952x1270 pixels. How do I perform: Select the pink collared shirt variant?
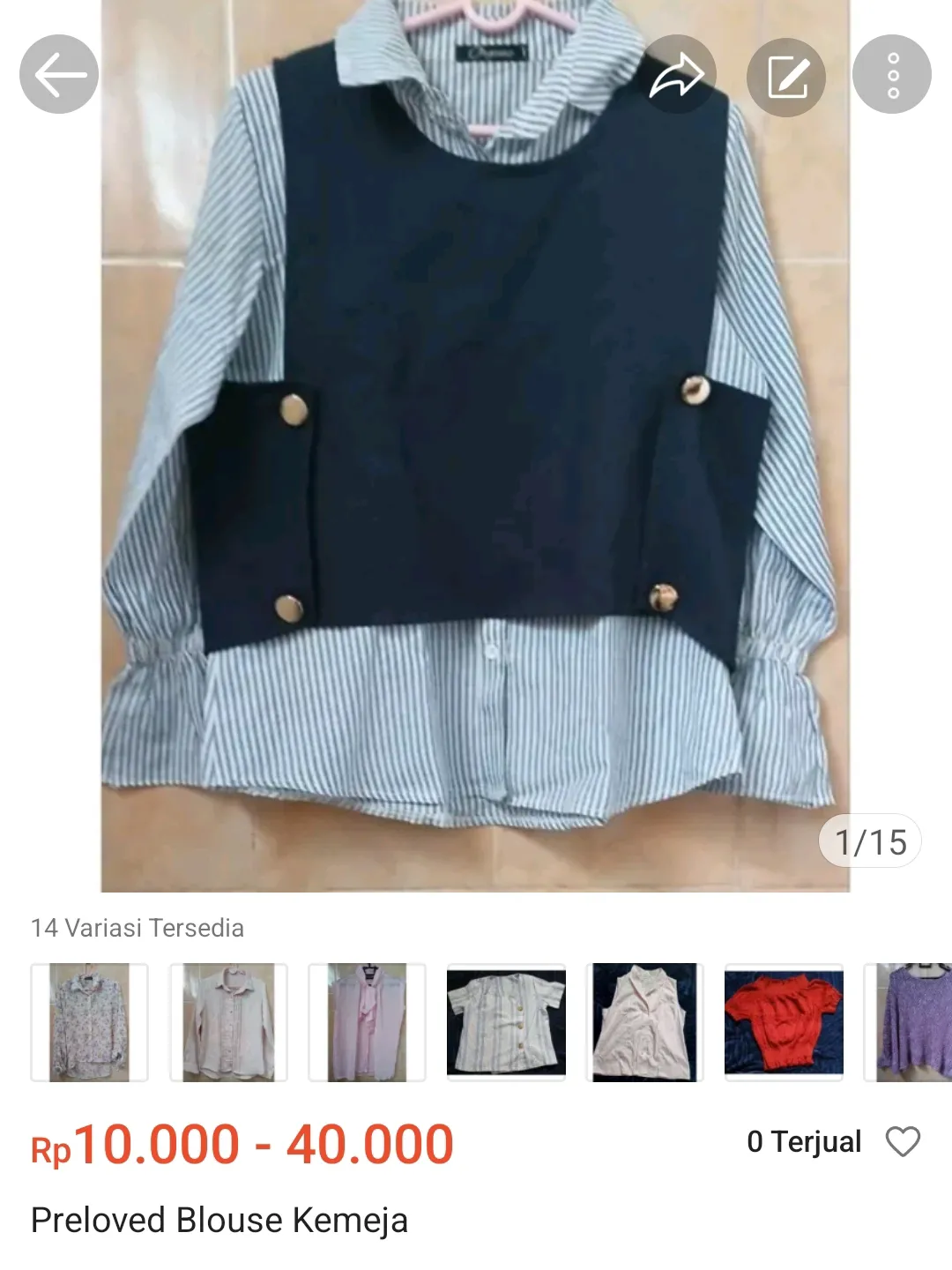coord(229,1020)
